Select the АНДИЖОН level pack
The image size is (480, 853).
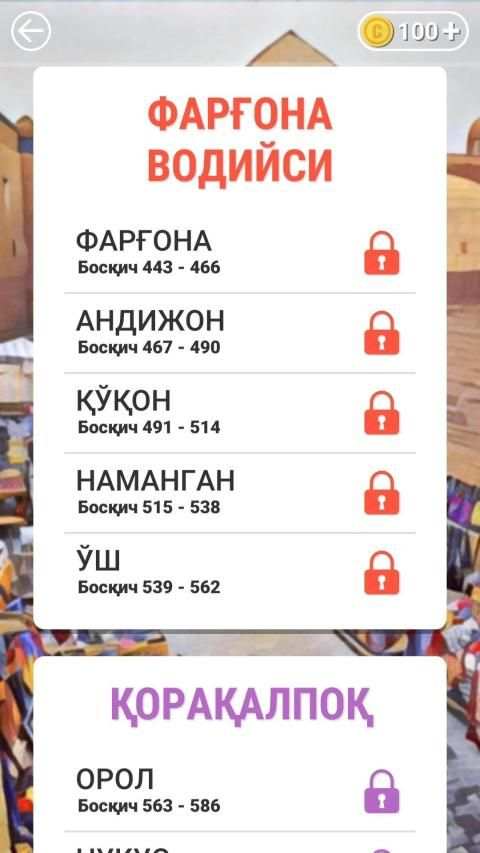pyautogui.click(x=240, y=333)
